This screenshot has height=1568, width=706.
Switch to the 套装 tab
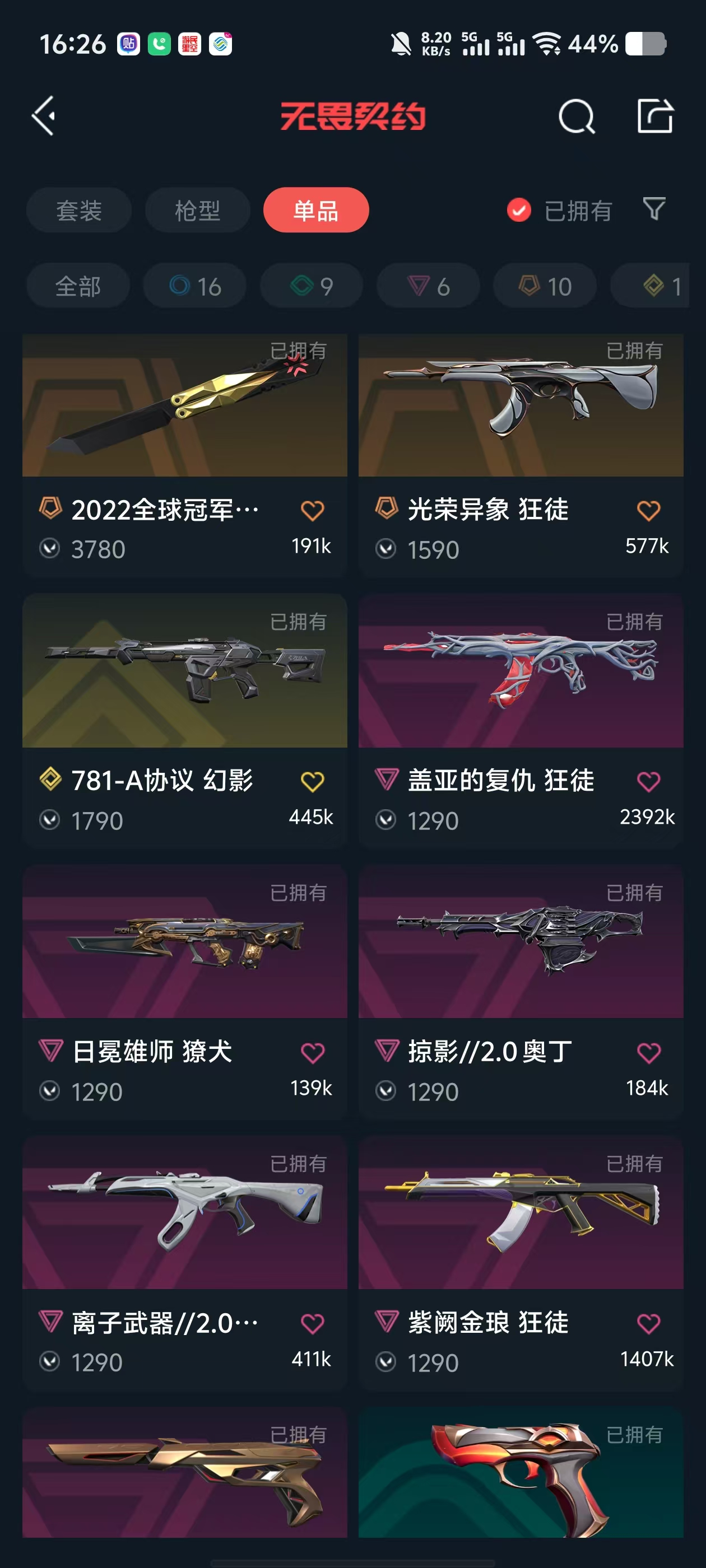click(78, 210)
